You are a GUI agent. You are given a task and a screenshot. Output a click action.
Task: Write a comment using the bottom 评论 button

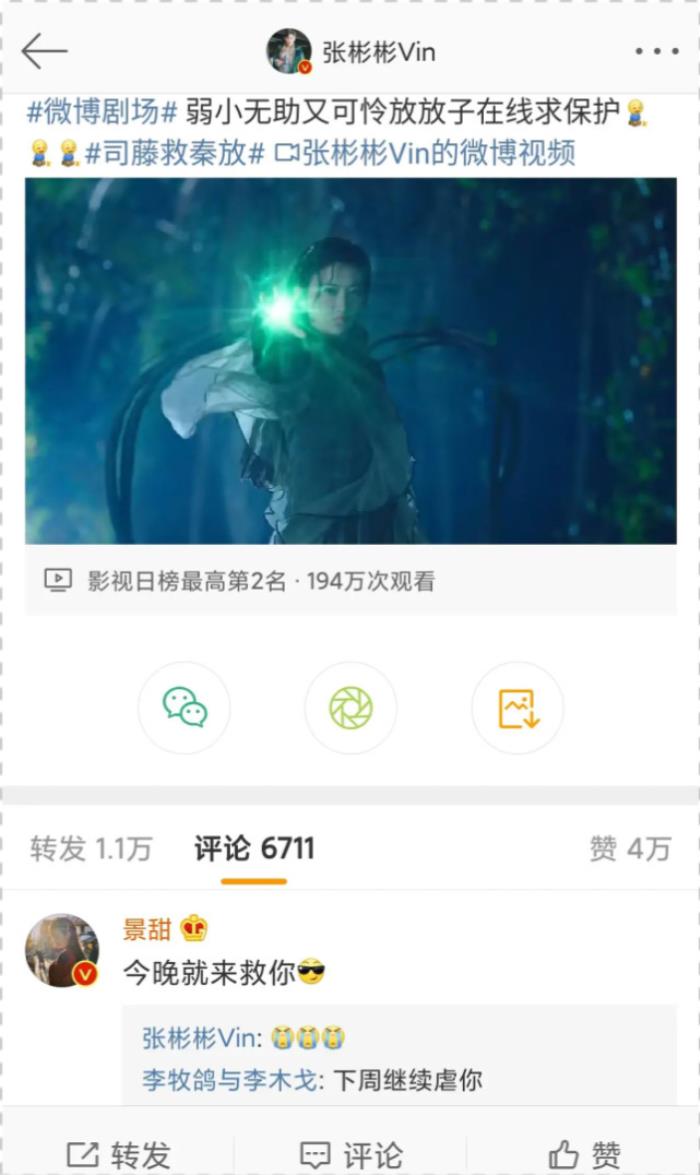click(350, 1155)
